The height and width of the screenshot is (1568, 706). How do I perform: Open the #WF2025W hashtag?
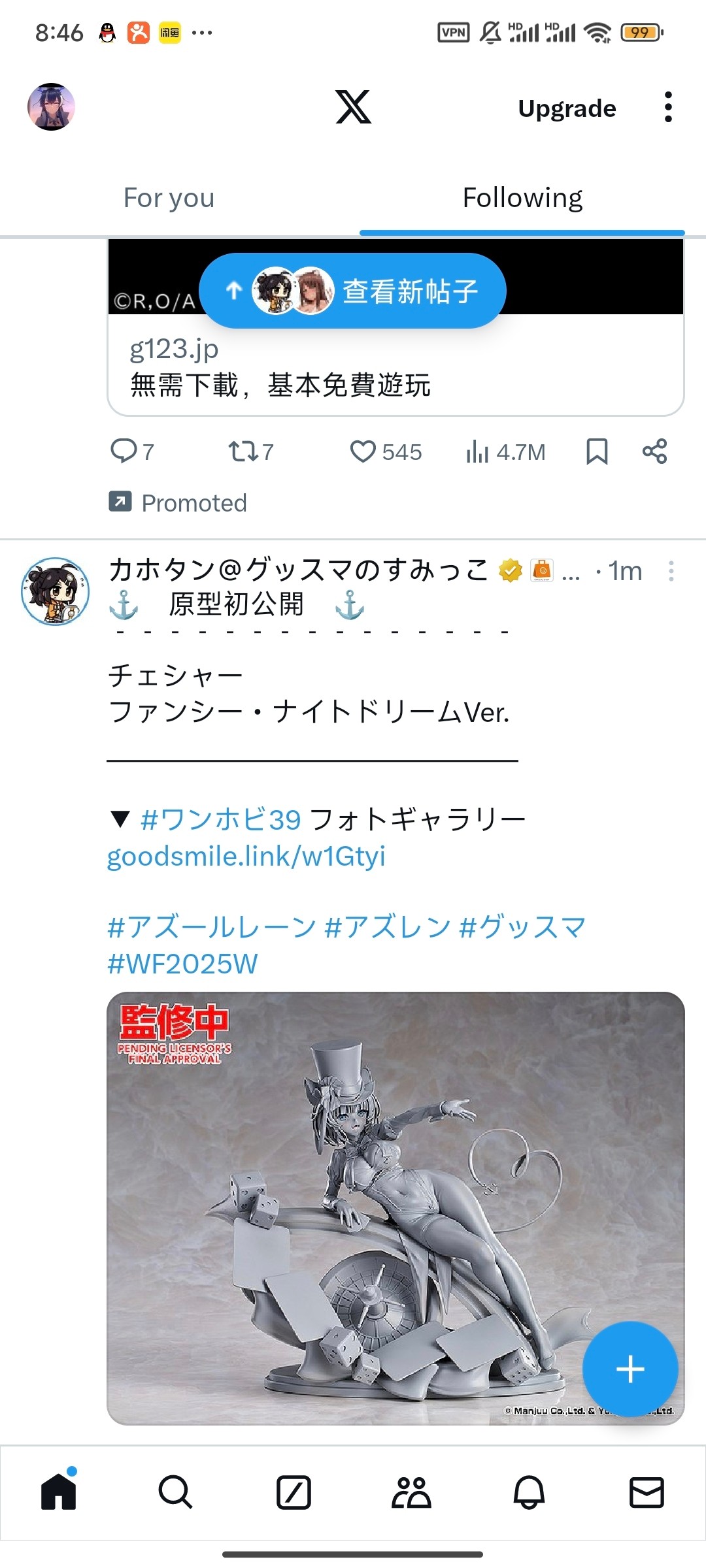pyautogui.click(x=182, y=964)
